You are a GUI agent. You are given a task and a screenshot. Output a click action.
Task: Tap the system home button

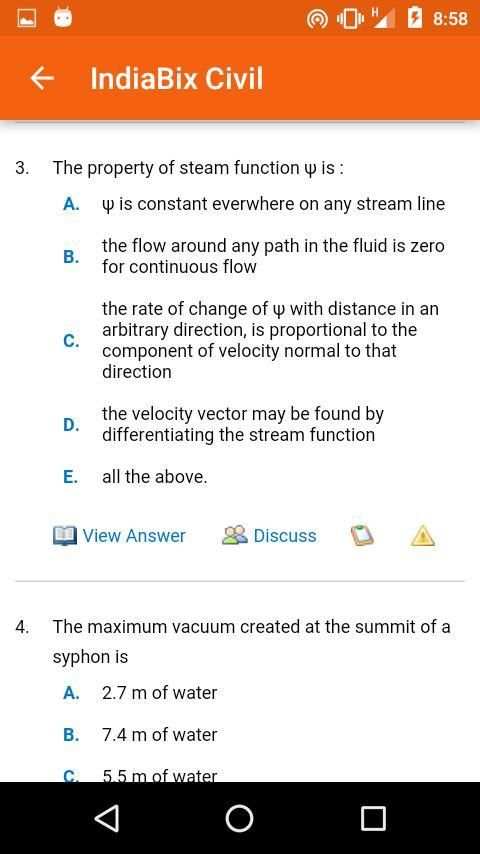coord(239,819)
